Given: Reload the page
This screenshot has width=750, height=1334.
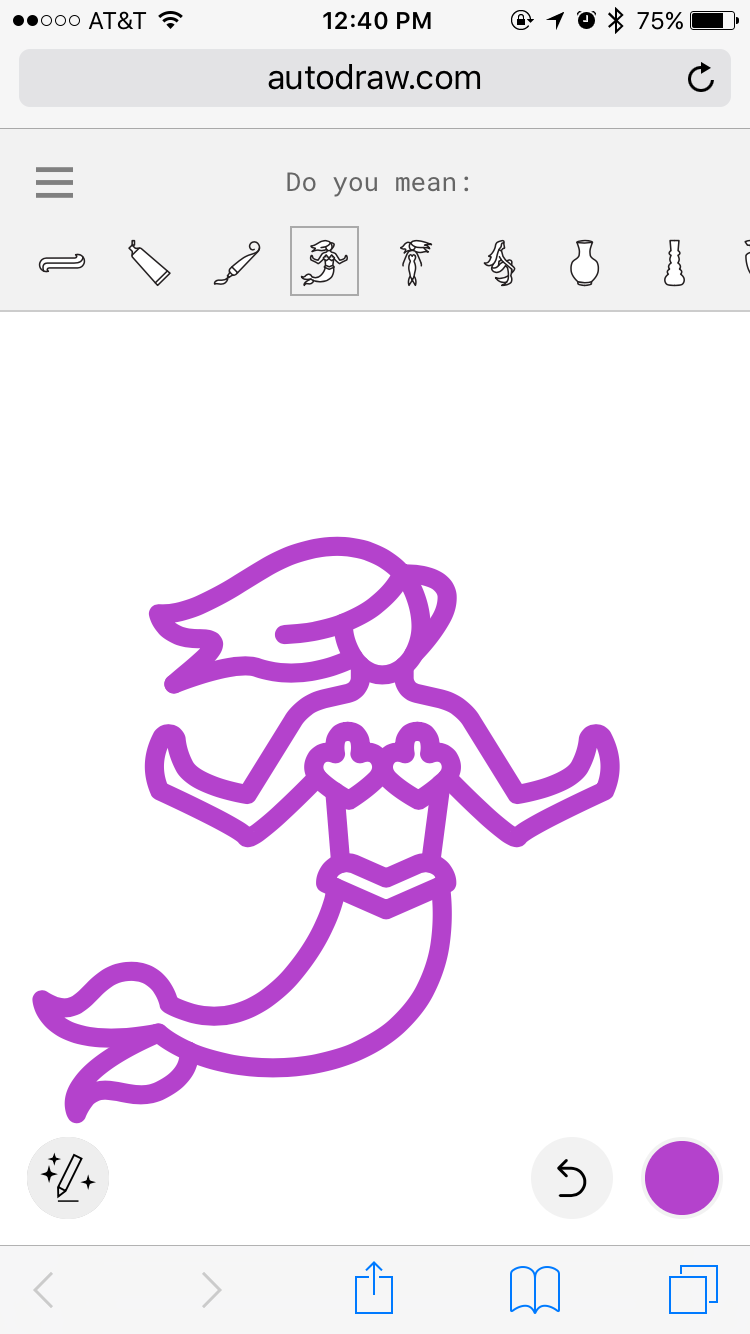Looking at the screenshot, I should point(701,78).
